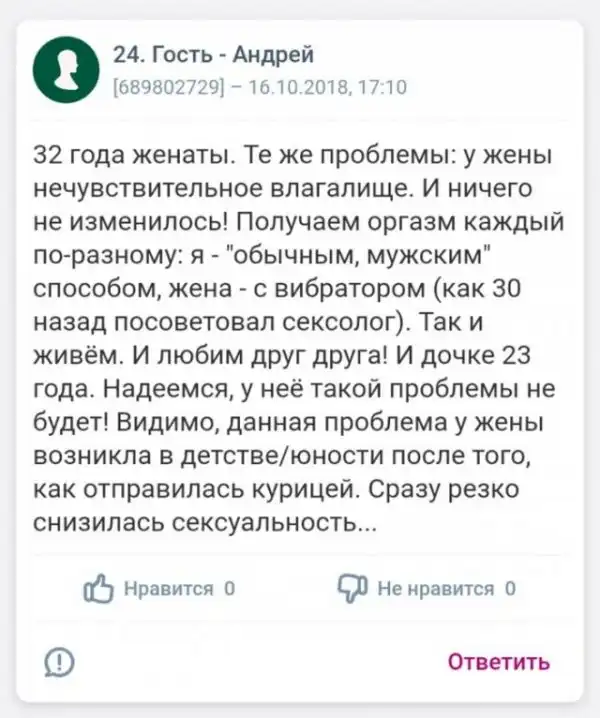
Task: Report the comment via exclamation icon
Action: (x=62, y=662)
